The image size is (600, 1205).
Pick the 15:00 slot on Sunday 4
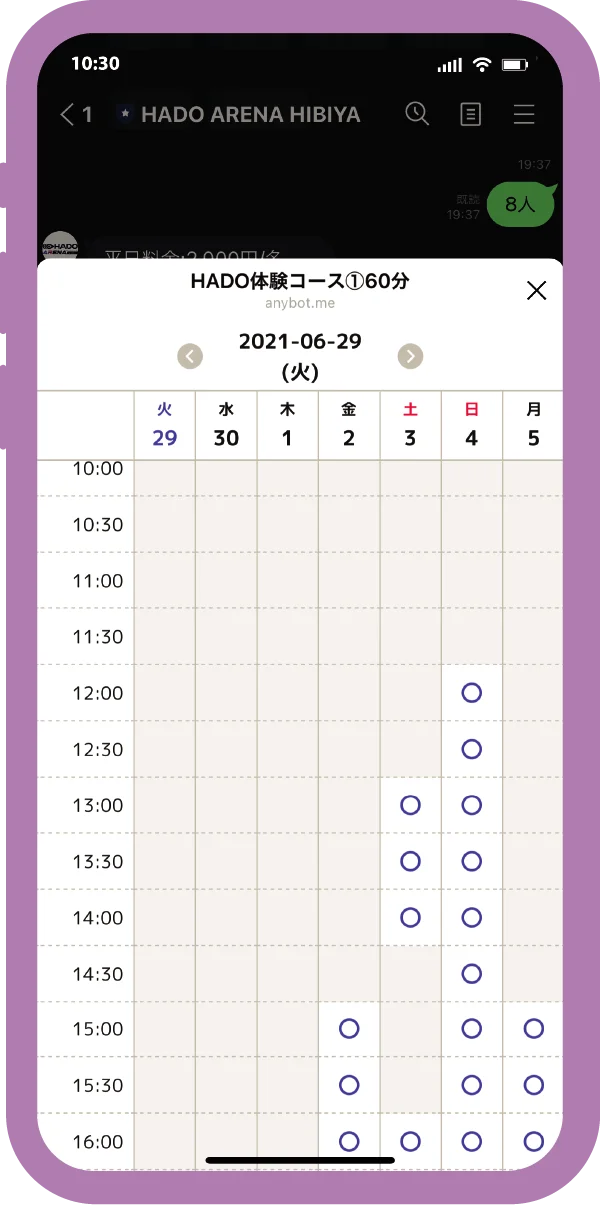[x=472, y=1029]
